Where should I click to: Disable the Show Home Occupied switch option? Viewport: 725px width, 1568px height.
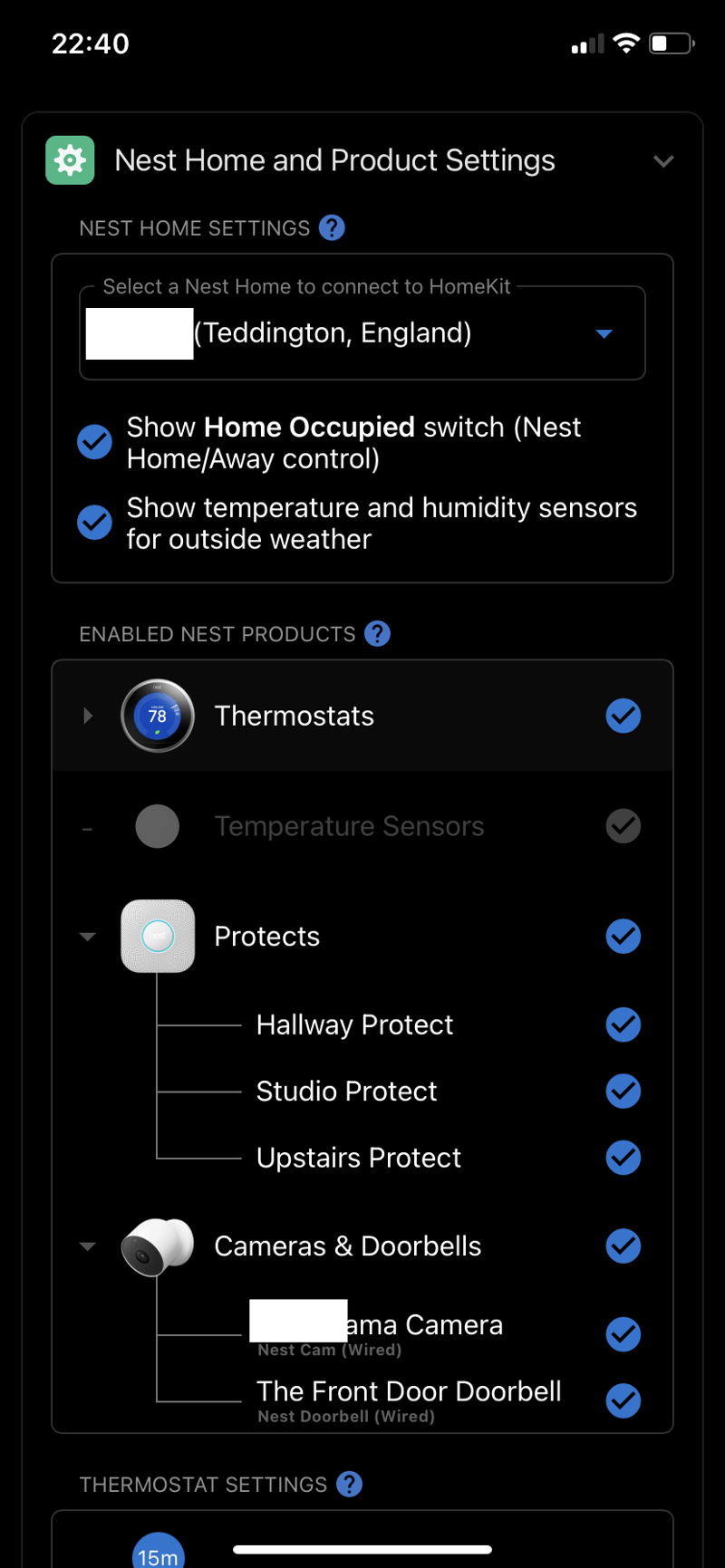(x=94, y=441)
